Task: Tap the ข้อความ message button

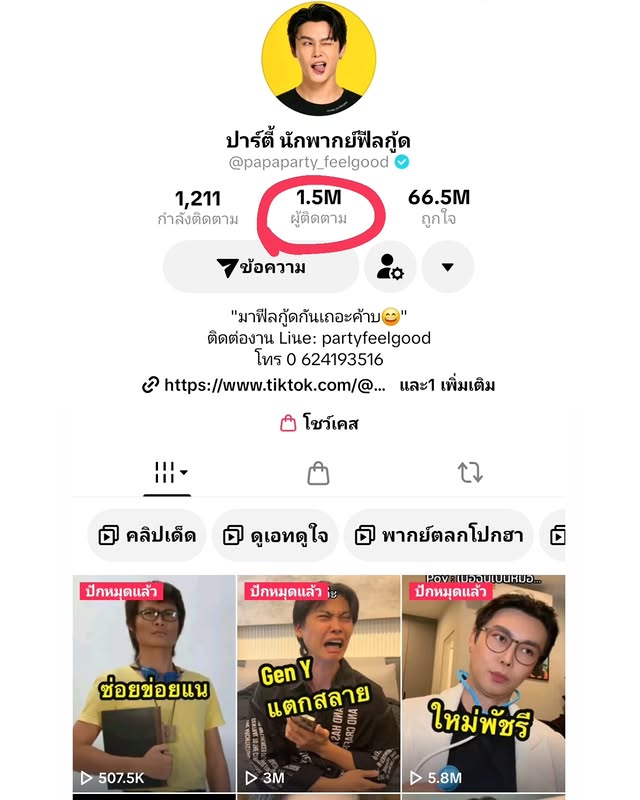Action: (x=261, y=267)
